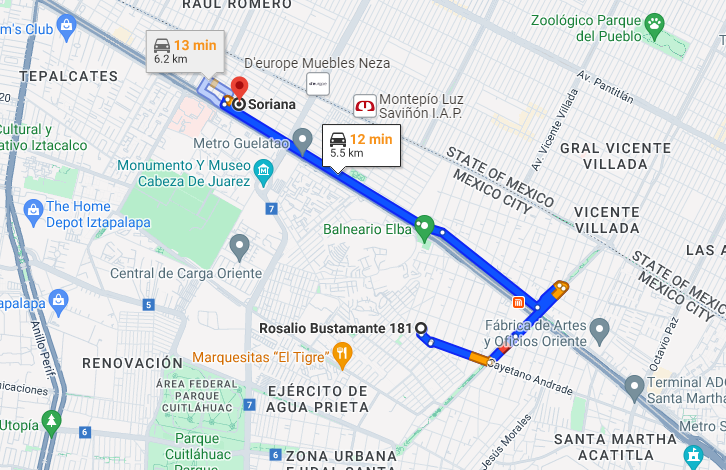This screenshot has width=726, height=470.
Task: Open The Home Depot Iztapalapa shopping pin
Action: pyautogui.click(x=33, y=213)
